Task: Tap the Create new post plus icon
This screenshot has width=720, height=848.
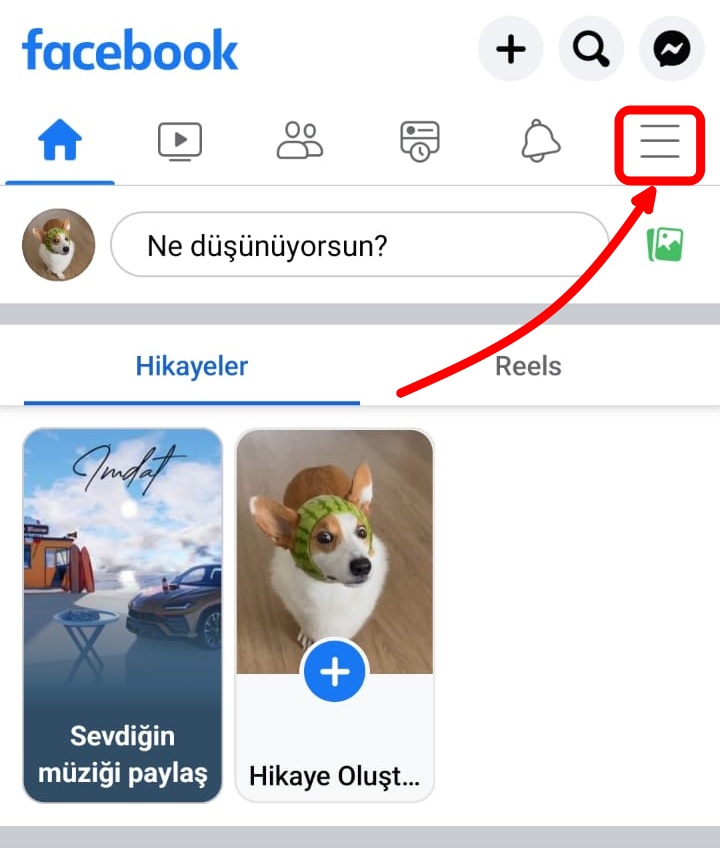Action: click(511, 48)
